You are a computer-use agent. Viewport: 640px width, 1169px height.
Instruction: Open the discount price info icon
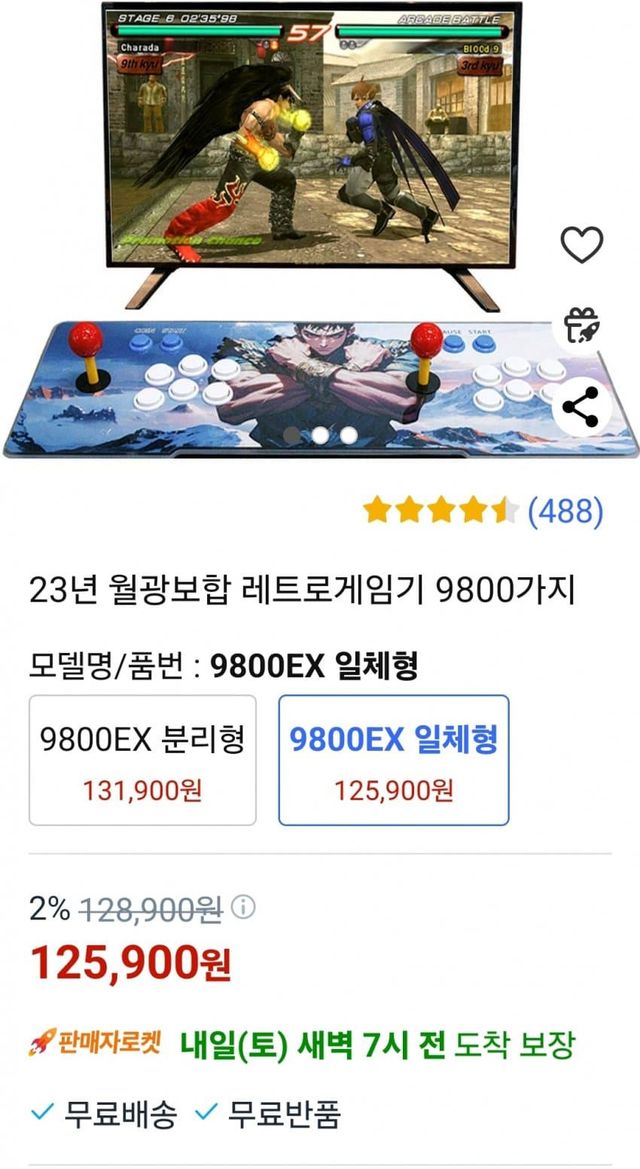click(x=243, y=908)
